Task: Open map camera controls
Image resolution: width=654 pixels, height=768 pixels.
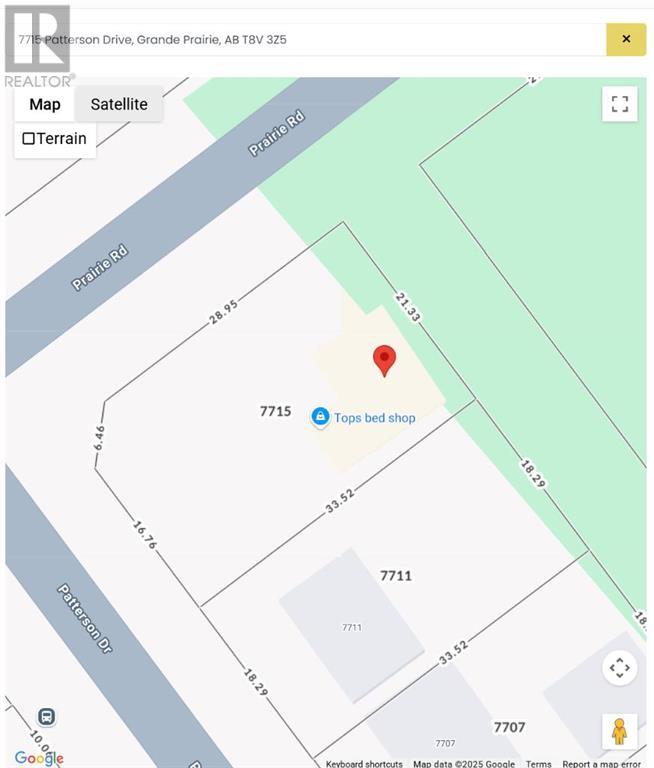Action: coord(619,667)
